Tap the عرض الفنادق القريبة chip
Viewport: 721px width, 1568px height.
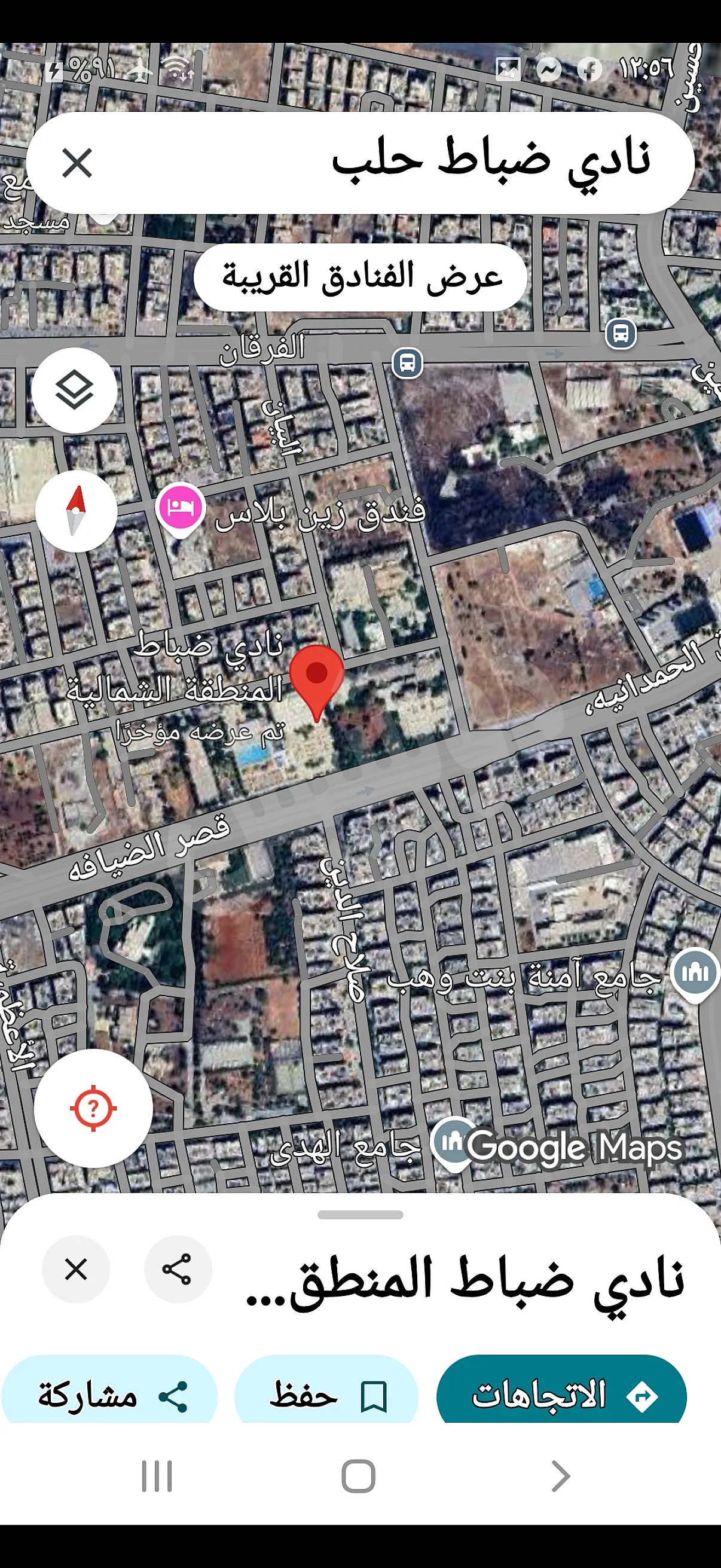[360, 277]
